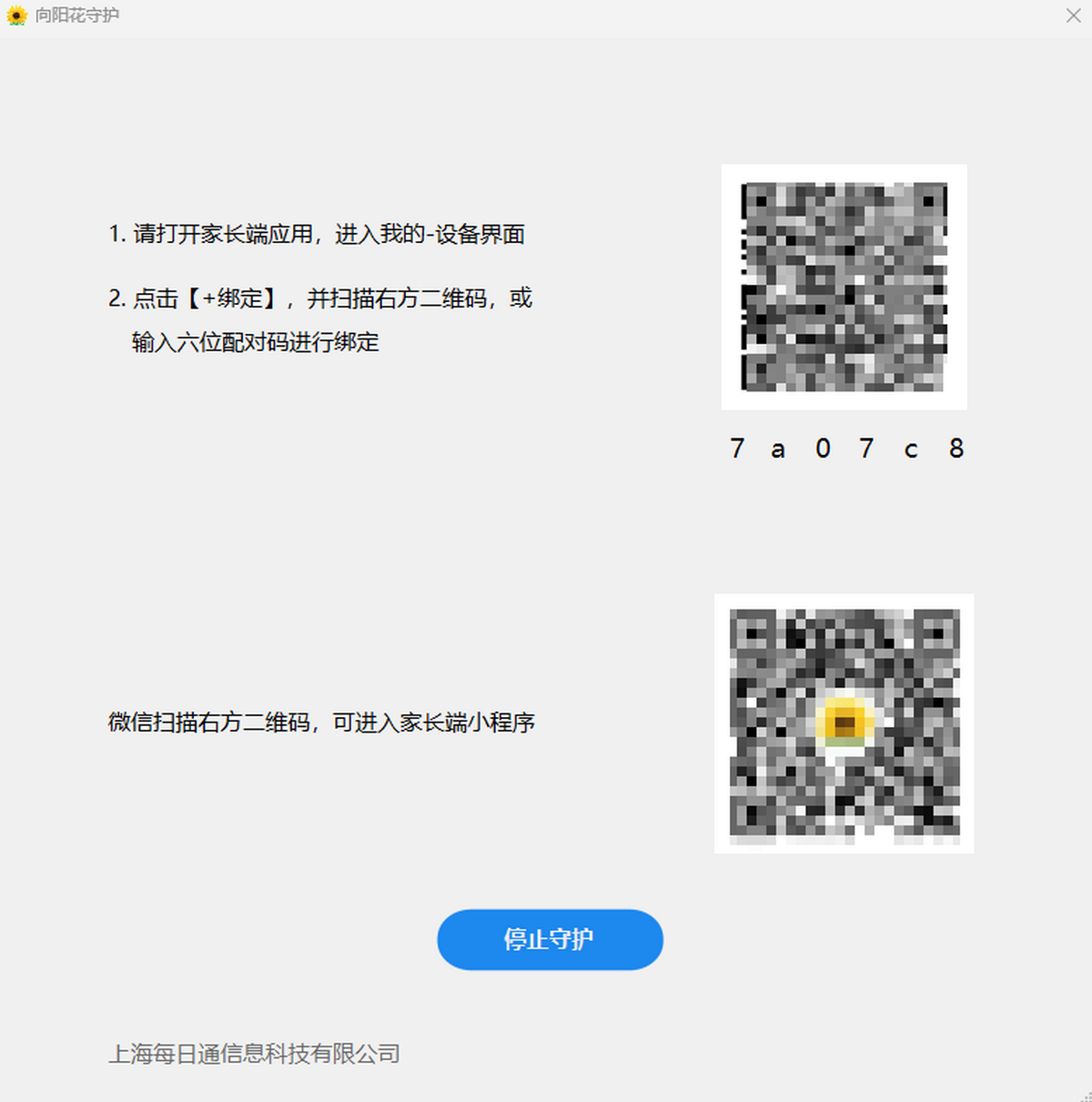Screen dimensions: 1092x1102
Task: Click the final digit 8 of pairing code
Action: (956, 449)
